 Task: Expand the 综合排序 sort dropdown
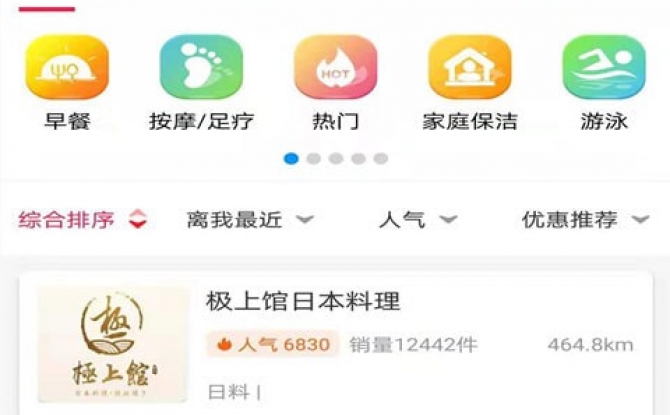point(82,220)
